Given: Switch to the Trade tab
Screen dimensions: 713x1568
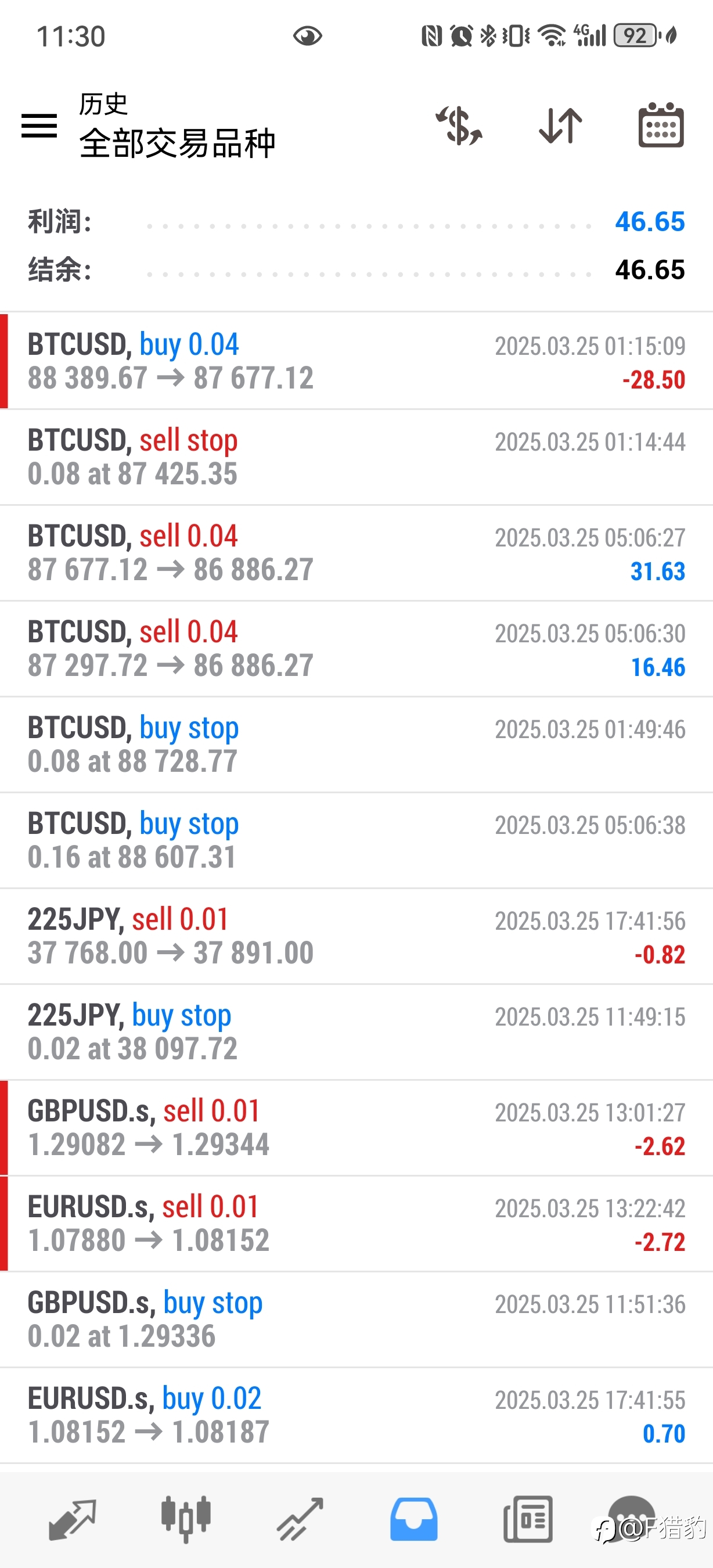Looking at the screenshot, I should point(300,1519).
